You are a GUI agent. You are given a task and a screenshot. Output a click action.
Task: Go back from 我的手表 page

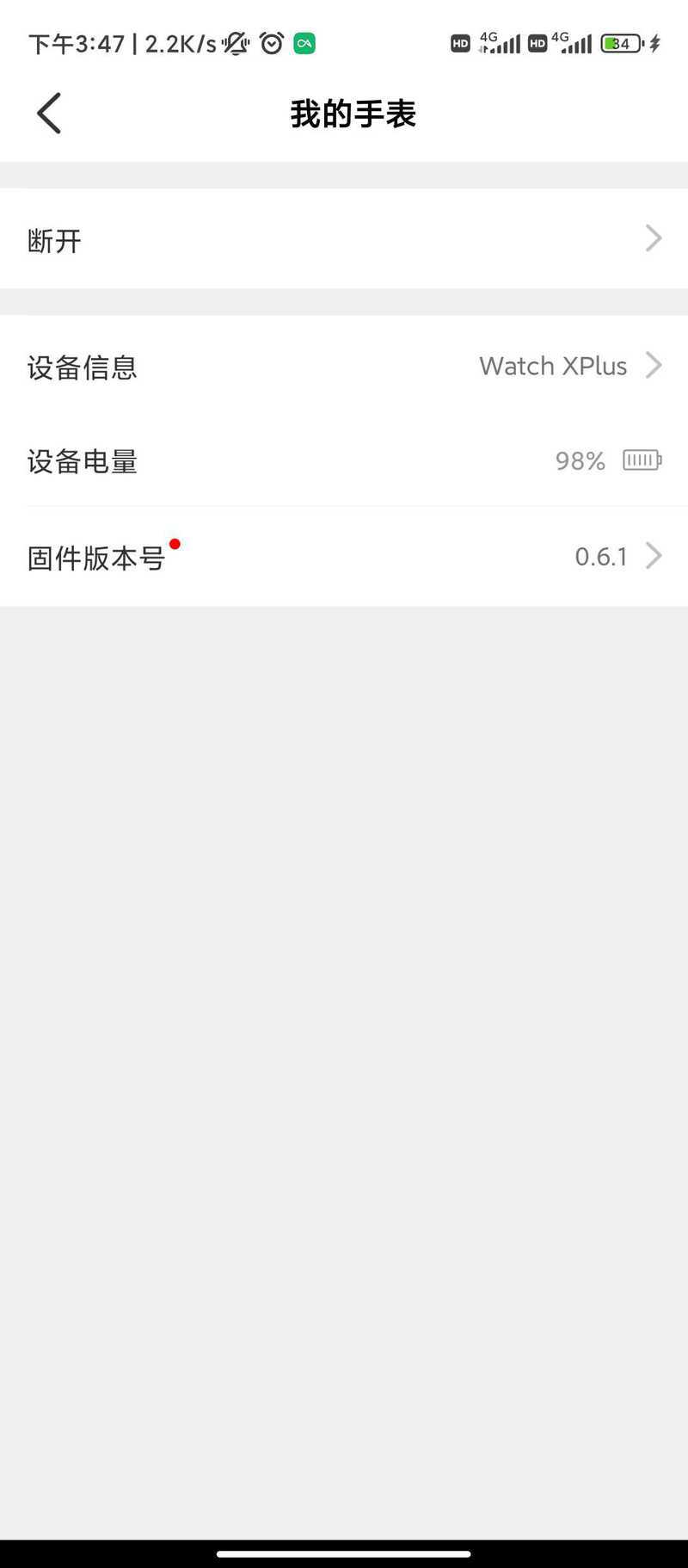49,114
